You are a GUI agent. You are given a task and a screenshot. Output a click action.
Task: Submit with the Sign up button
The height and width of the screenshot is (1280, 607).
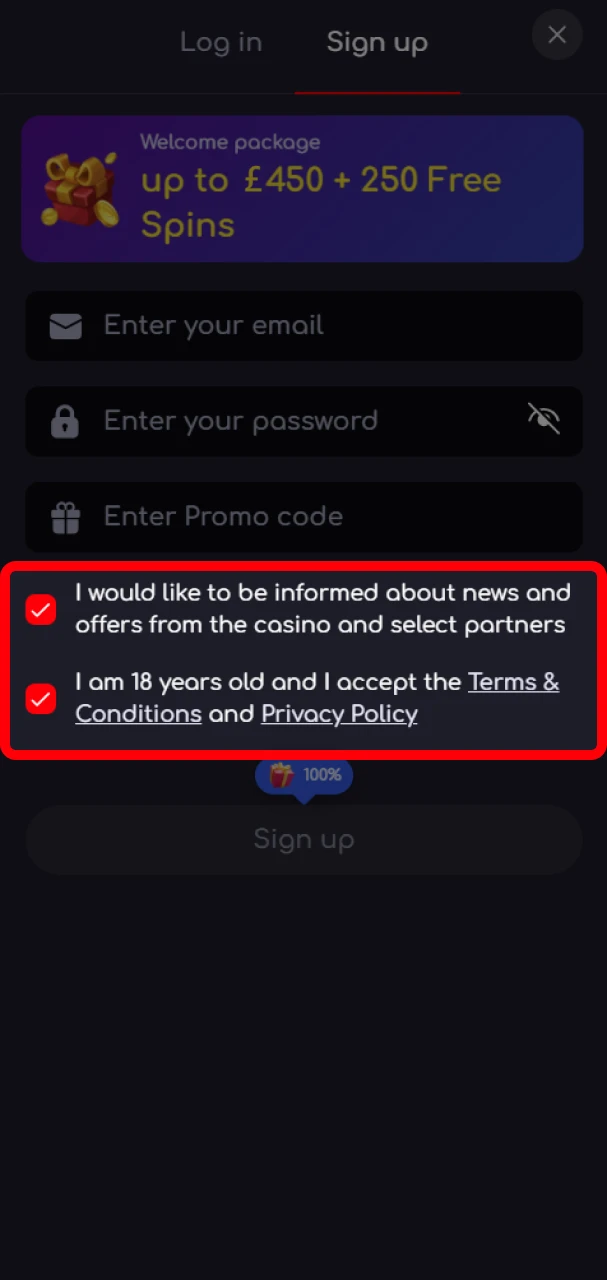[304, 840]
